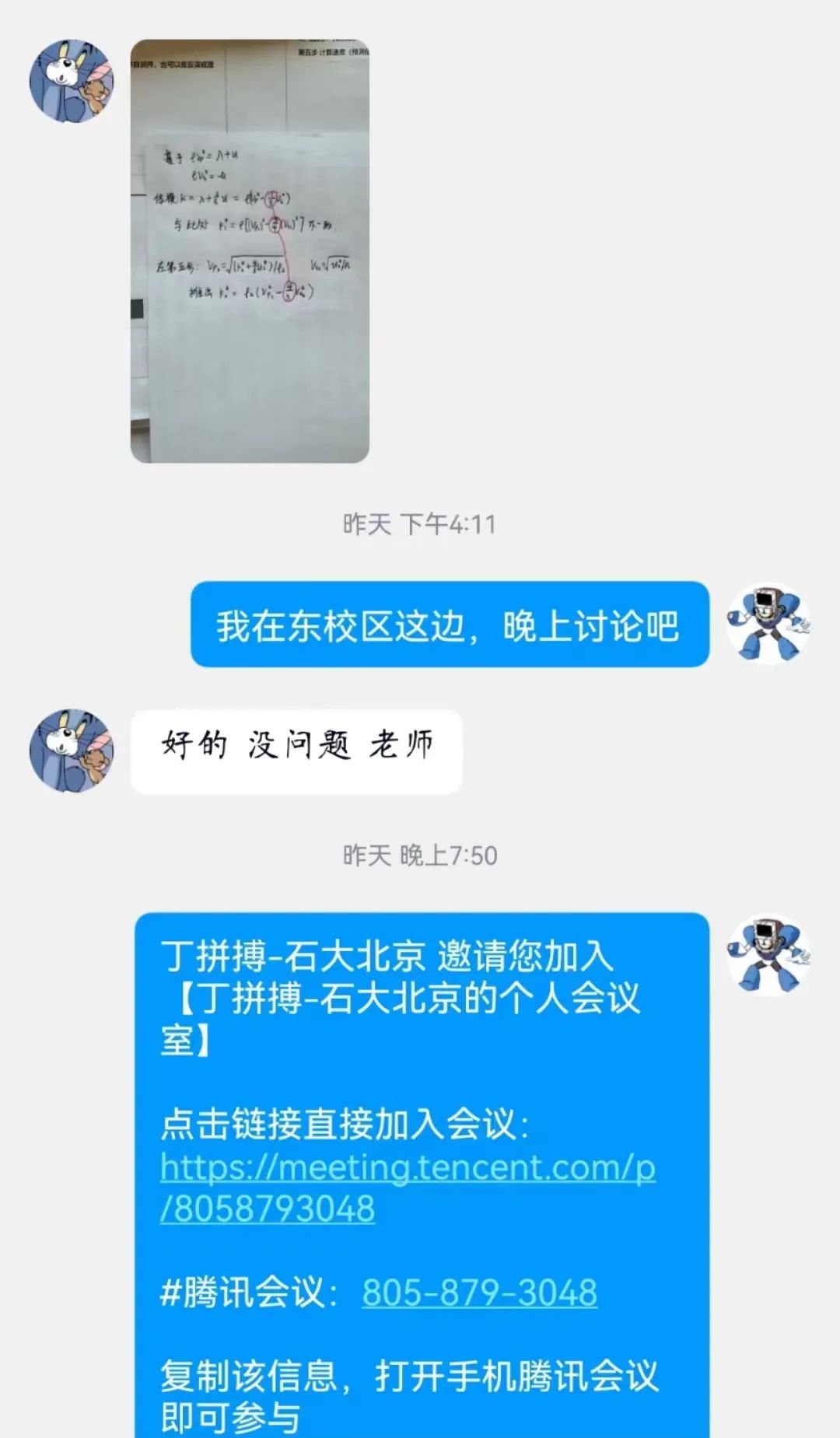
Task: Tap the meeting number 805-879-3048
Action: click(479, 1293)
